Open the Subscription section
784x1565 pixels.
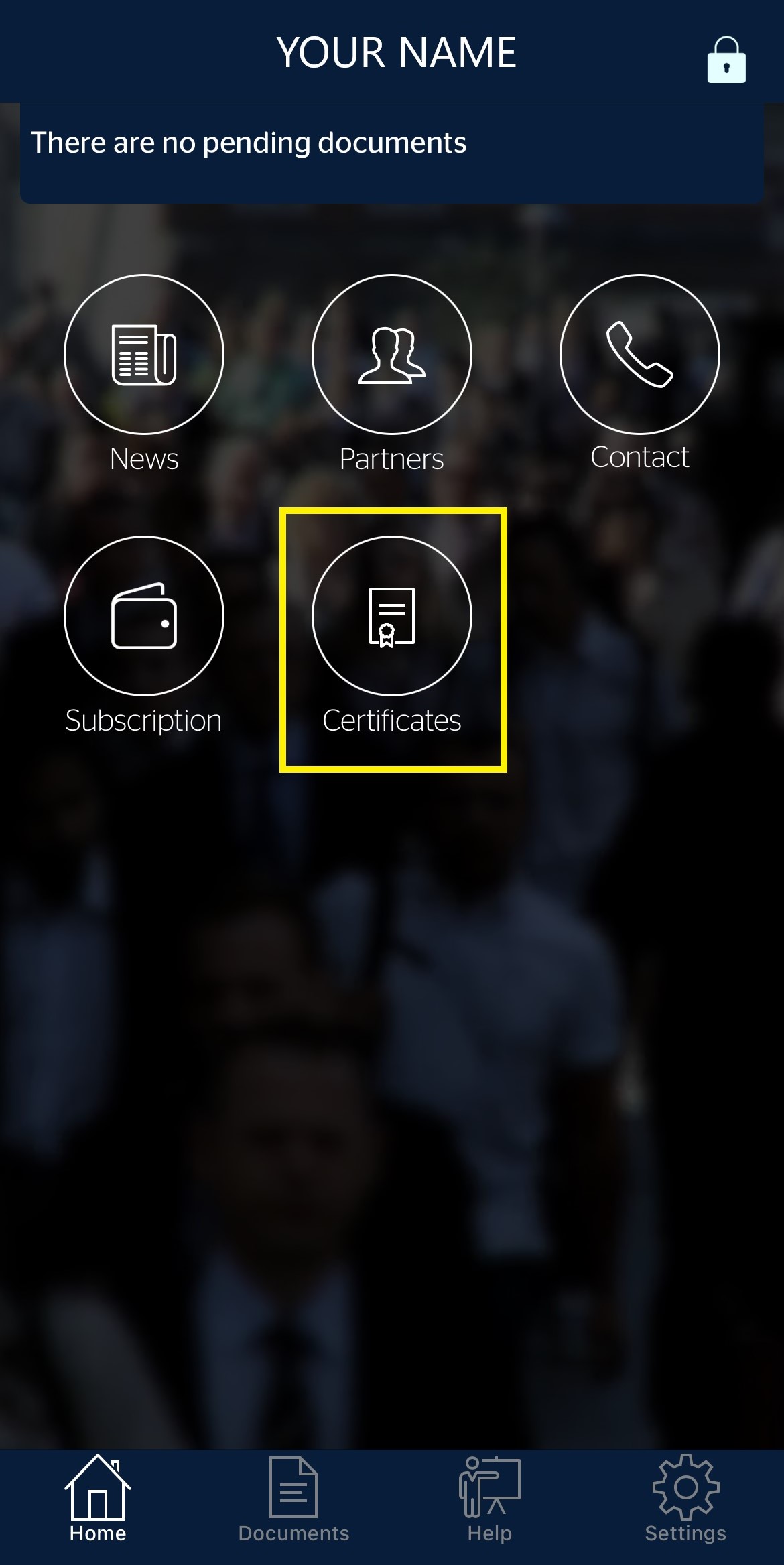pos(144,616)
